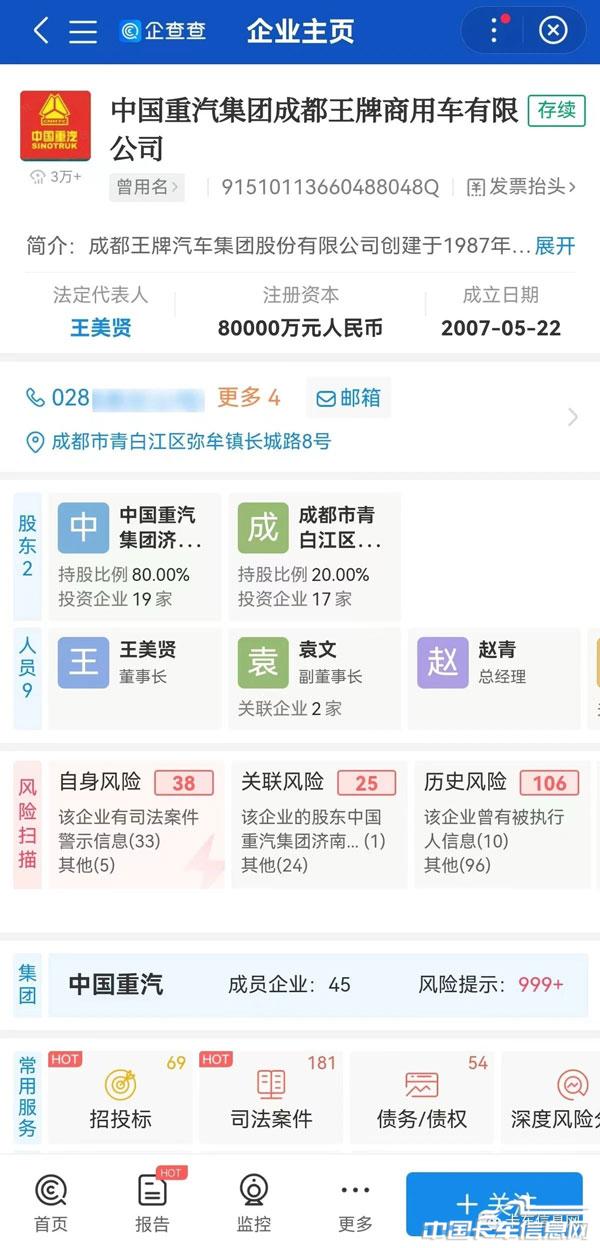Show more phone numbers (更多 4)
Viewport: 600px width, 1248px height.
248,398
